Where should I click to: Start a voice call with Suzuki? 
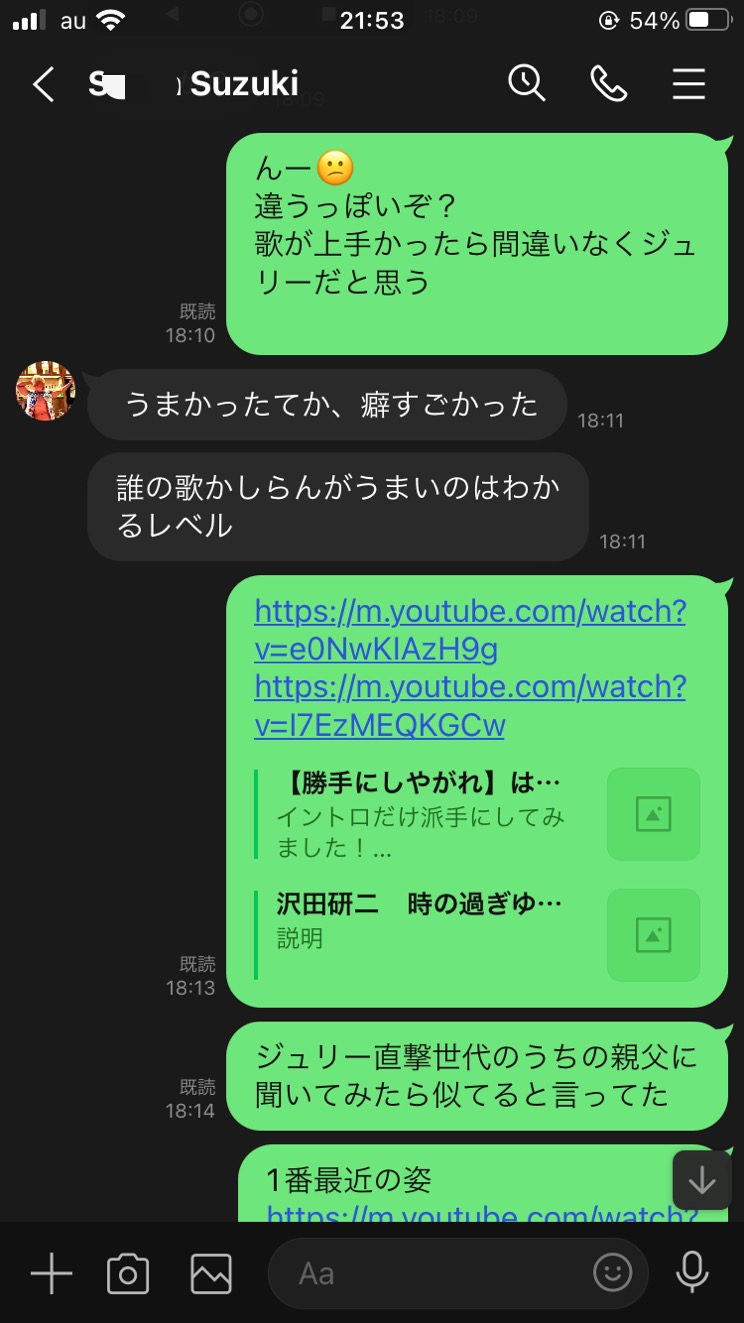[x=608, y=85]
